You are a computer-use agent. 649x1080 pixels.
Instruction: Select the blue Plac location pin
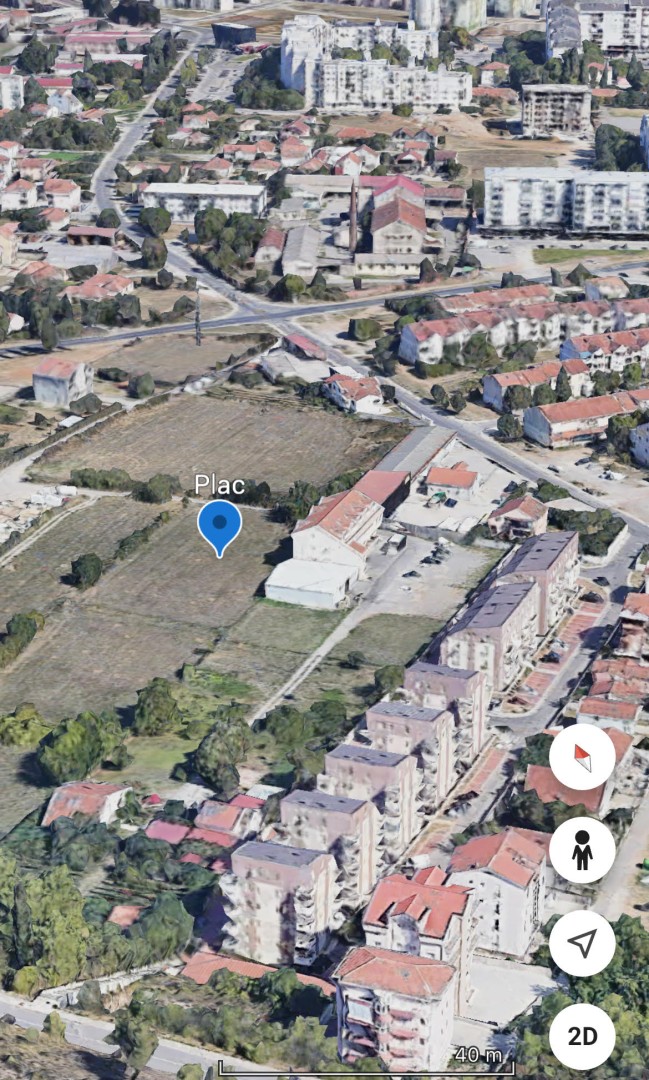tap(219, 525)
